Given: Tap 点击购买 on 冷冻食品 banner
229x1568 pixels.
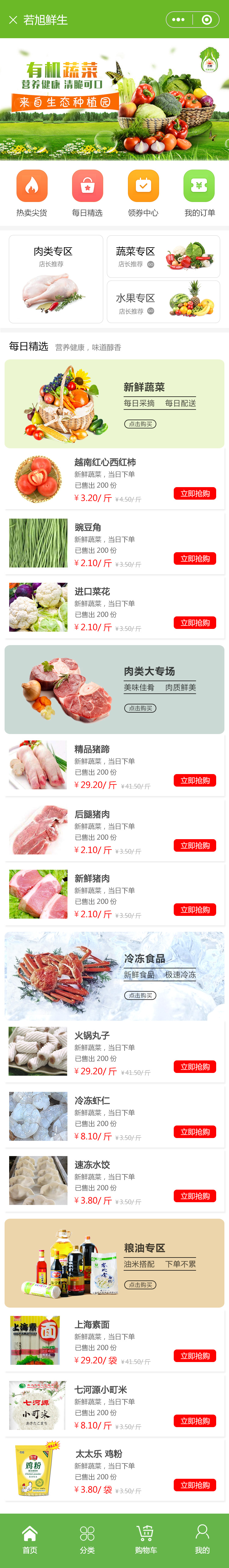Looking at the screenshot, I should pos(140,995).
